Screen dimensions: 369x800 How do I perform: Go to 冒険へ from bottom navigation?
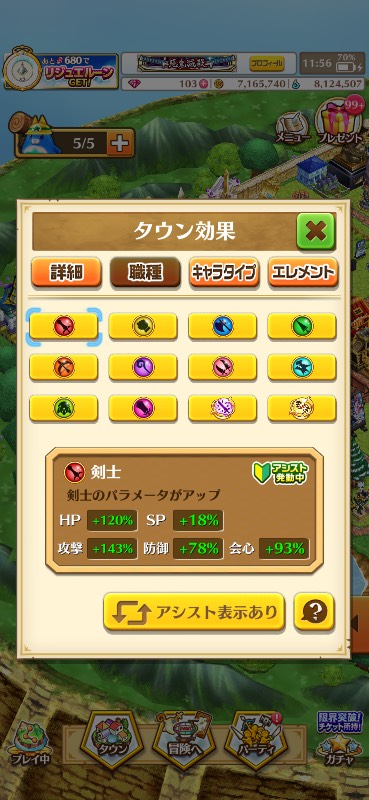click(x=184, y=733)
